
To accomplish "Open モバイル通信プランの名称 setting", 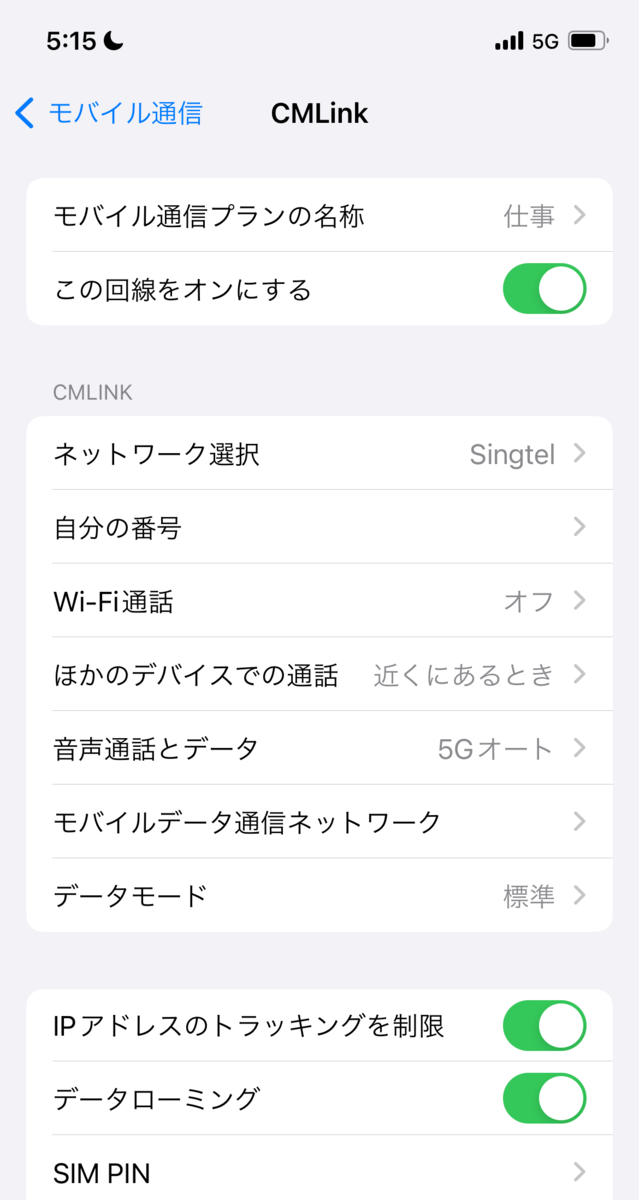I will coord(319,215).
